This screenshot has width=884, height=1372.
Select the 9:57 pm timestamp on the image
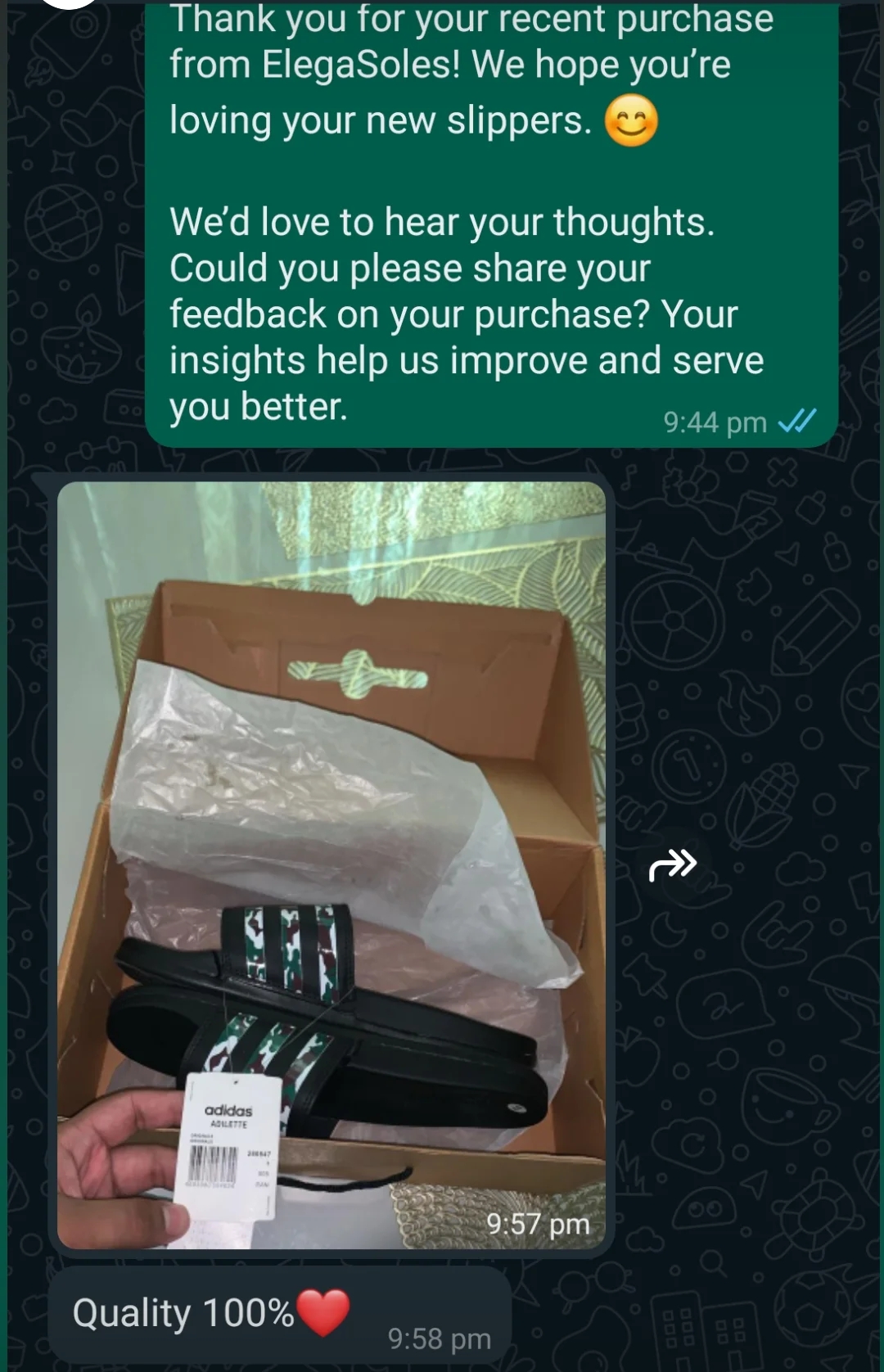[540, 1222]
